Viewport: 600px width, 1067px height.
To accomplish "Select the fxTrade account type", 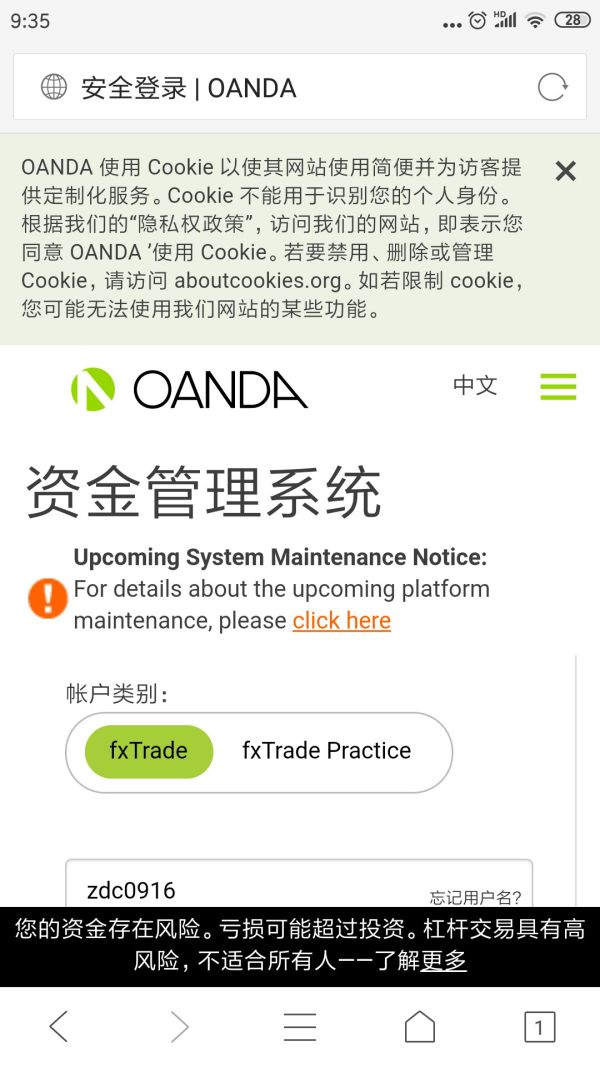I will pyautogui.click(x=149, y=751).
